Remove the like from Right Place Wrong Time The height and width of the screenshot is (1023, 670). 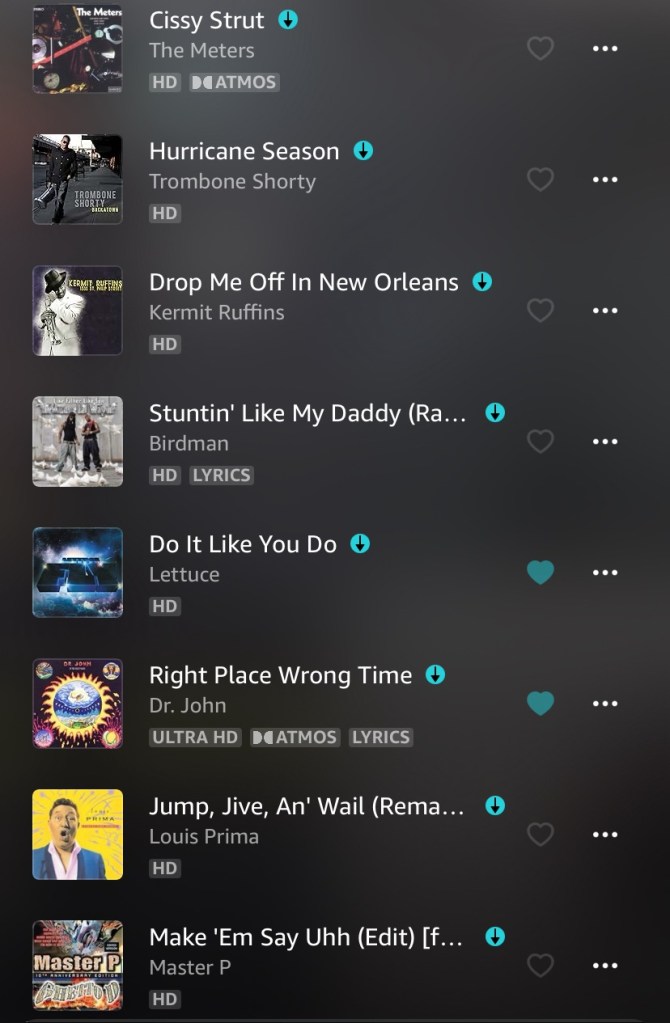pos(540,703)
